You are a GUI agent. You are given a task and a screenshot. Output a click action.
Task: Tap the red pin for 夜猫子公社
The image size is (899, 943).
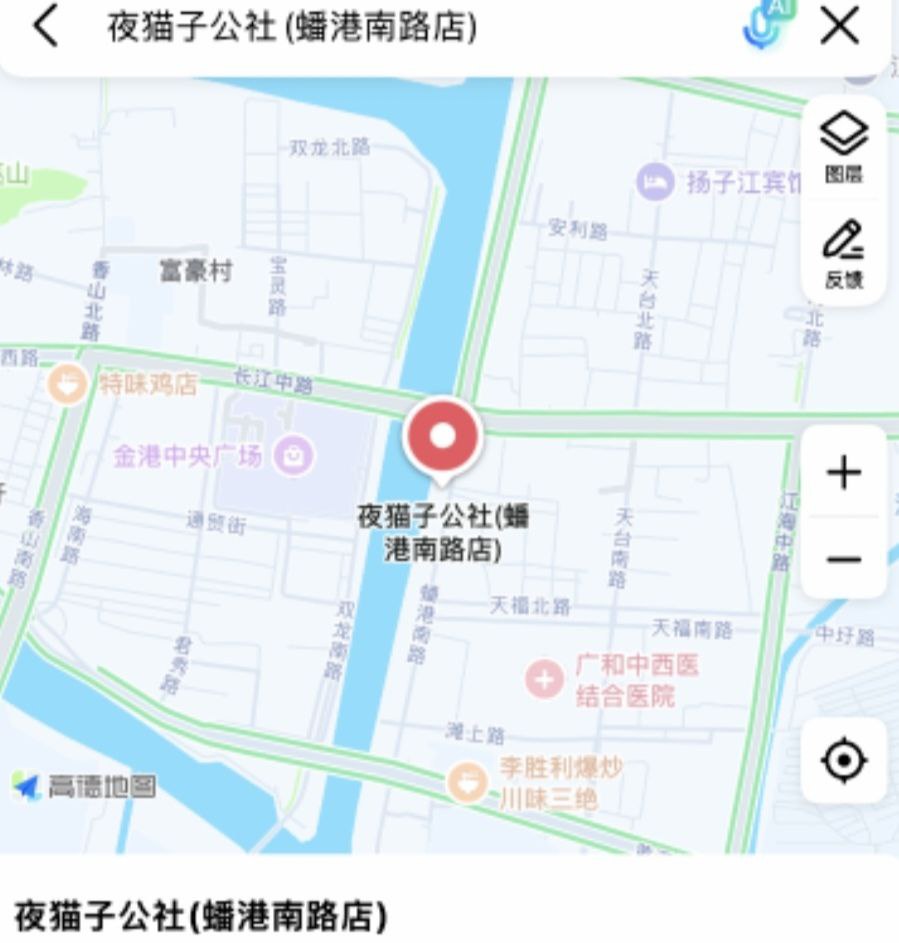pos(443,436)
